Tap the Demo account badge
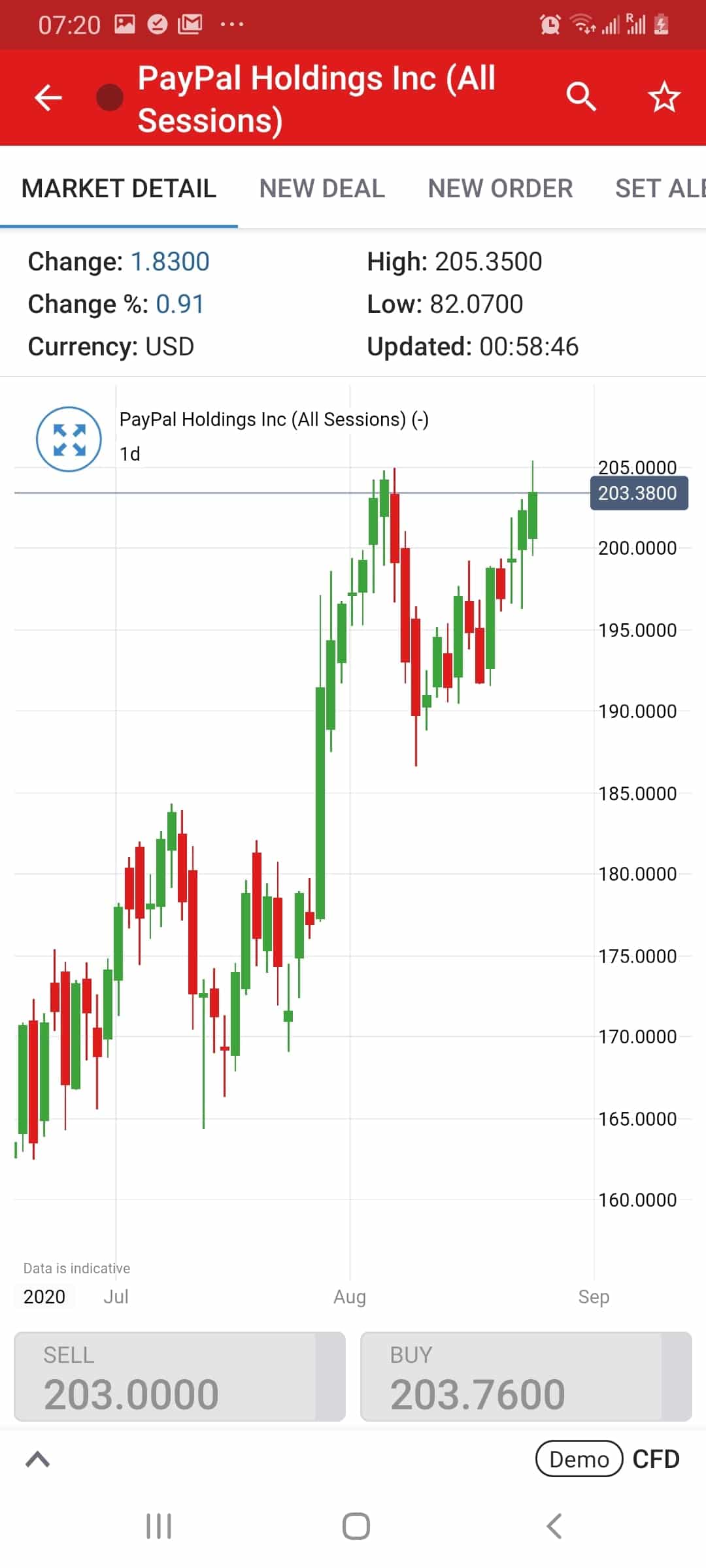Screen dimensions: 706x1568 (x=579, y=1459)
